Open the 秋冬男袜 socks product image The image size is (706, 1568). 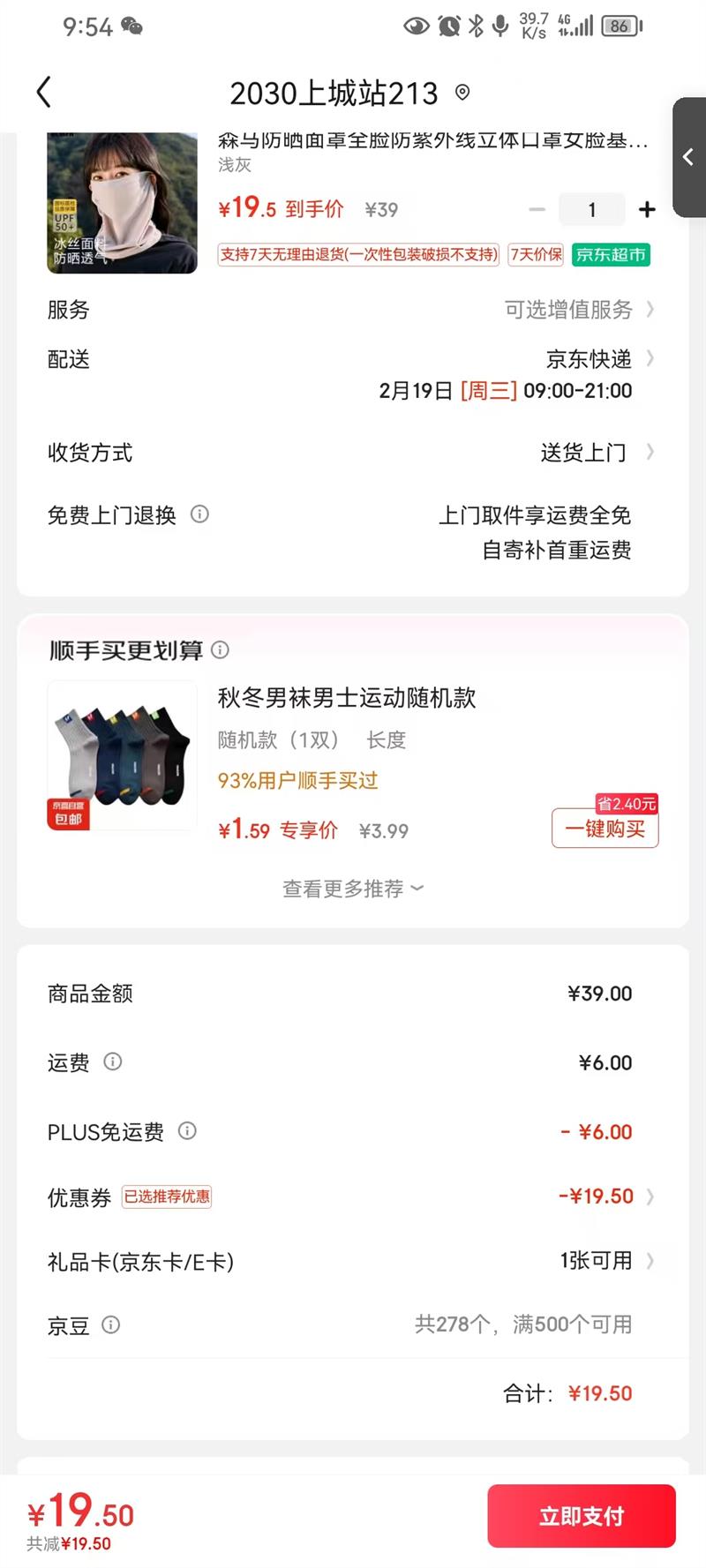click(x=122, y=756)
